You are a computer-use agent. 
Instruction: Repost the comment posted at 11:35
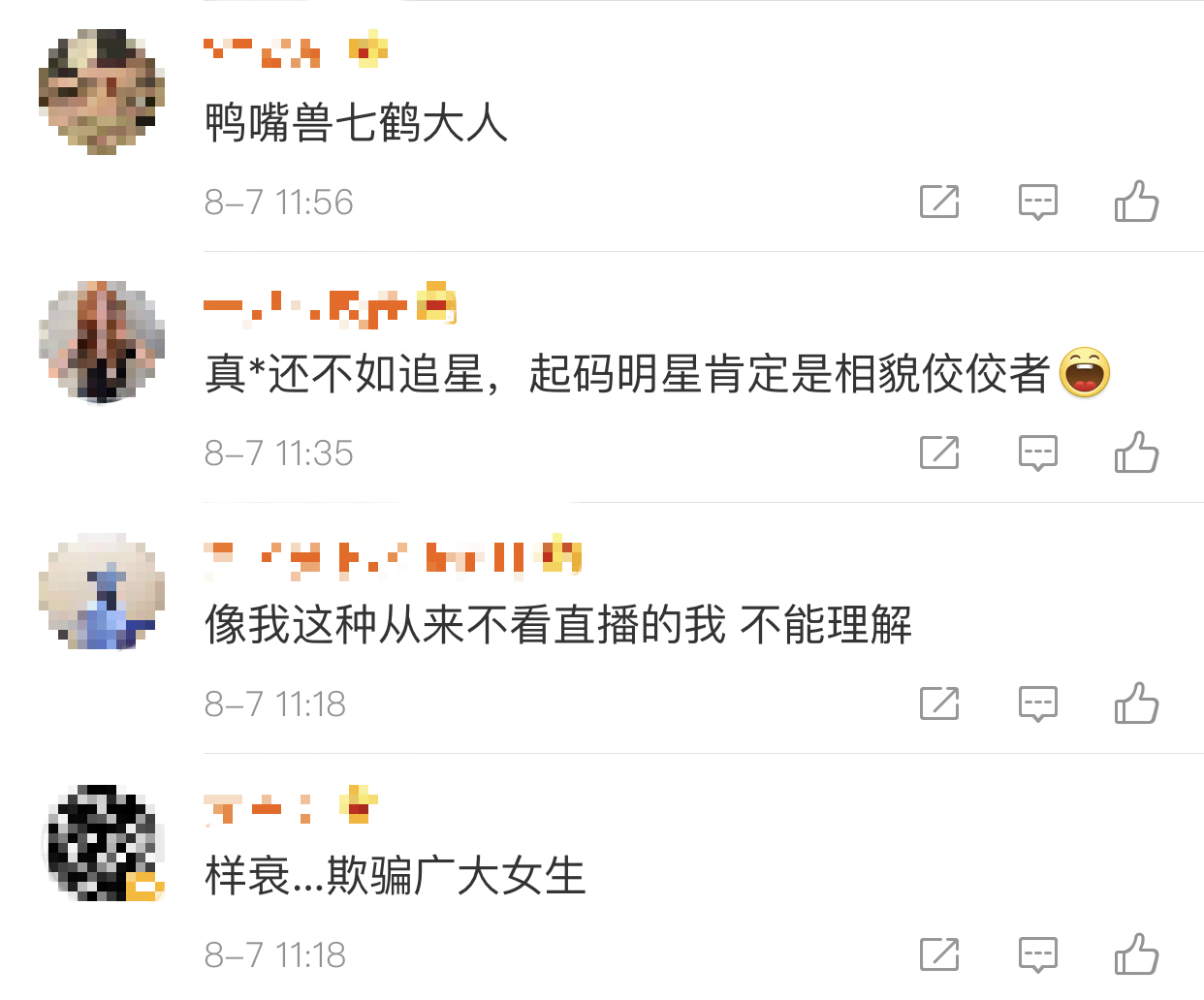click(938, 453)
